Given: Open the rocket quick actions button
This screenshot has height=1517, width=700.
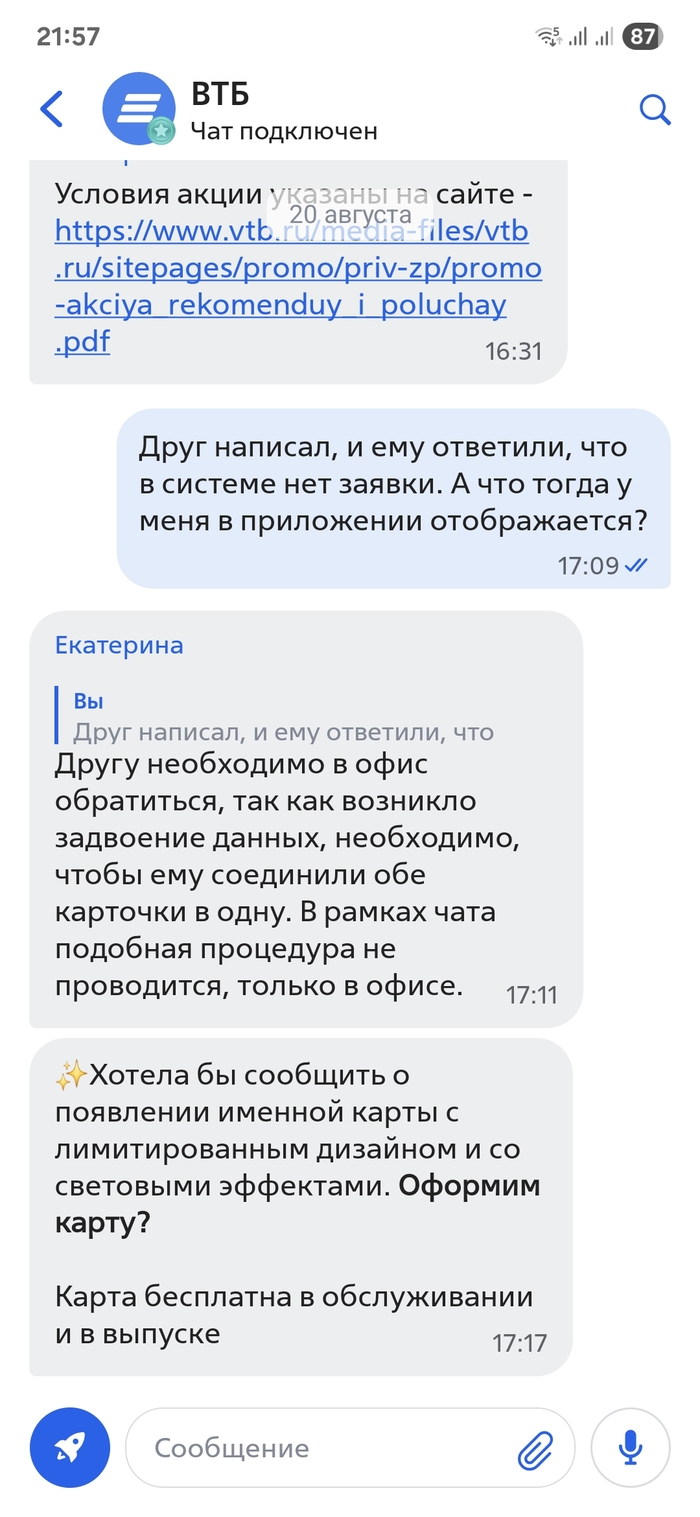Looking at the screenshot, I should click(69, 1447).
